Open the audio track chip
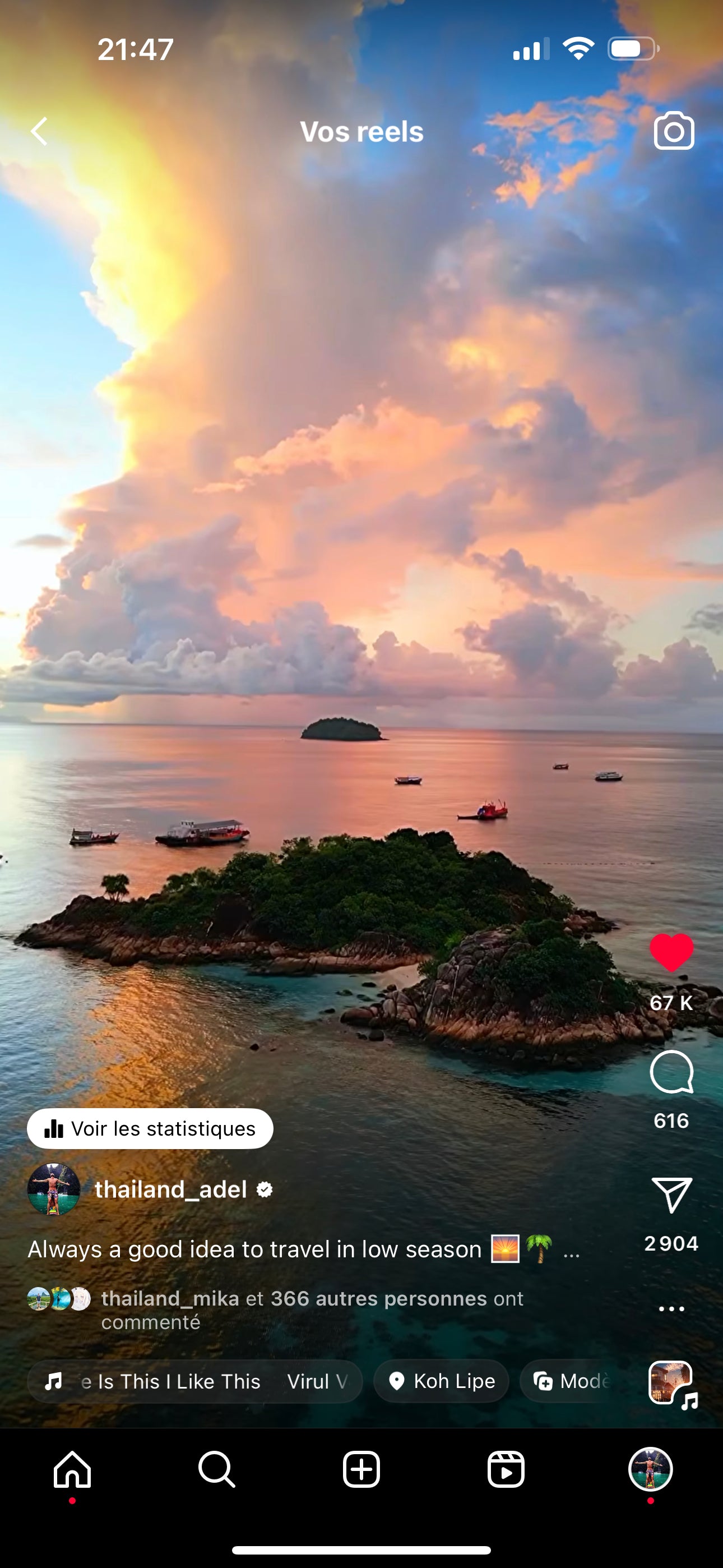Image resolution: width=723 pixels, height=1568 pixels. click(194, 1381)
